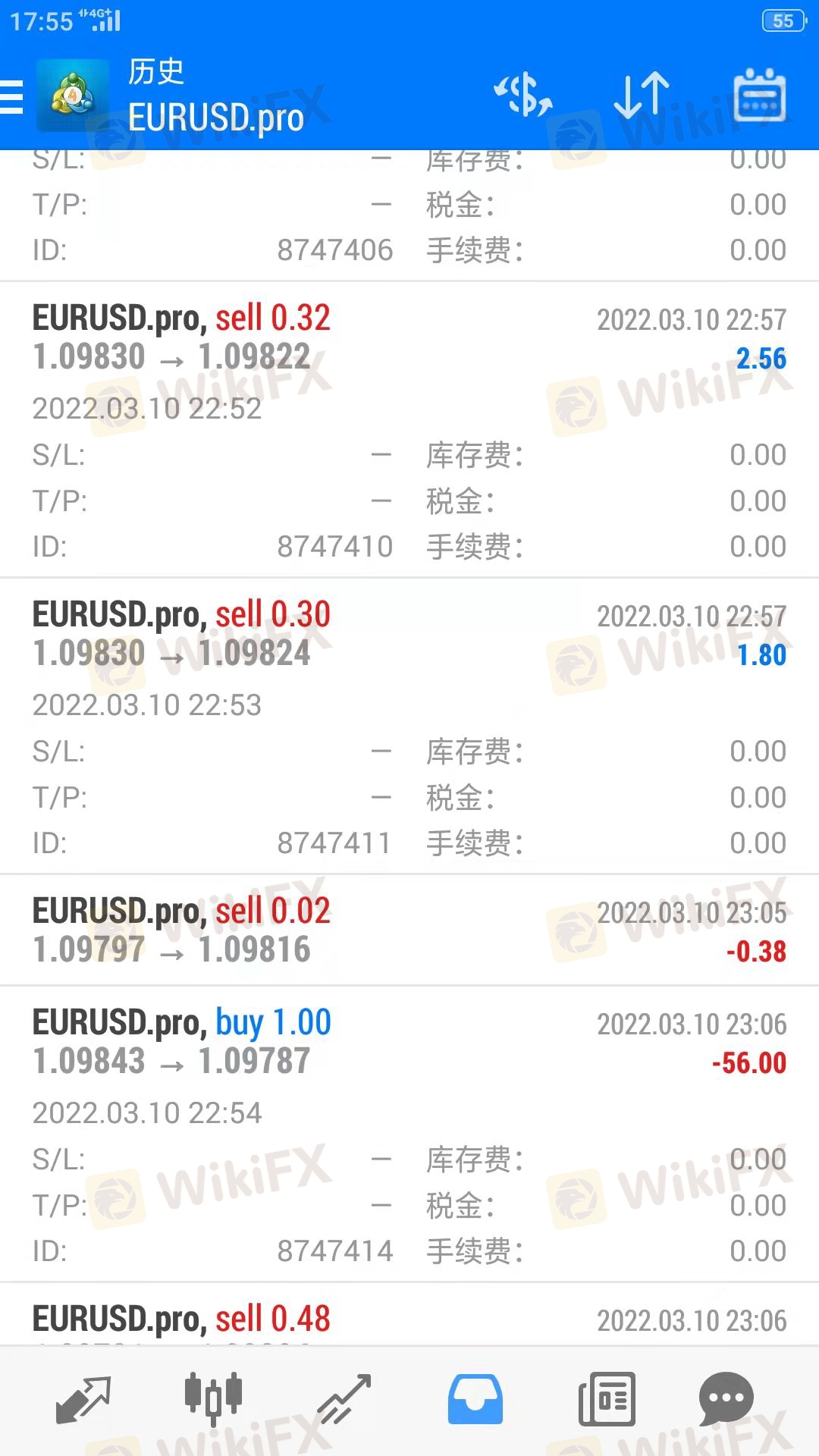This screenshot has width=819, height=1456.
Task: Expand the sell 0.02 trade entry
Action: tap(409, 930)
